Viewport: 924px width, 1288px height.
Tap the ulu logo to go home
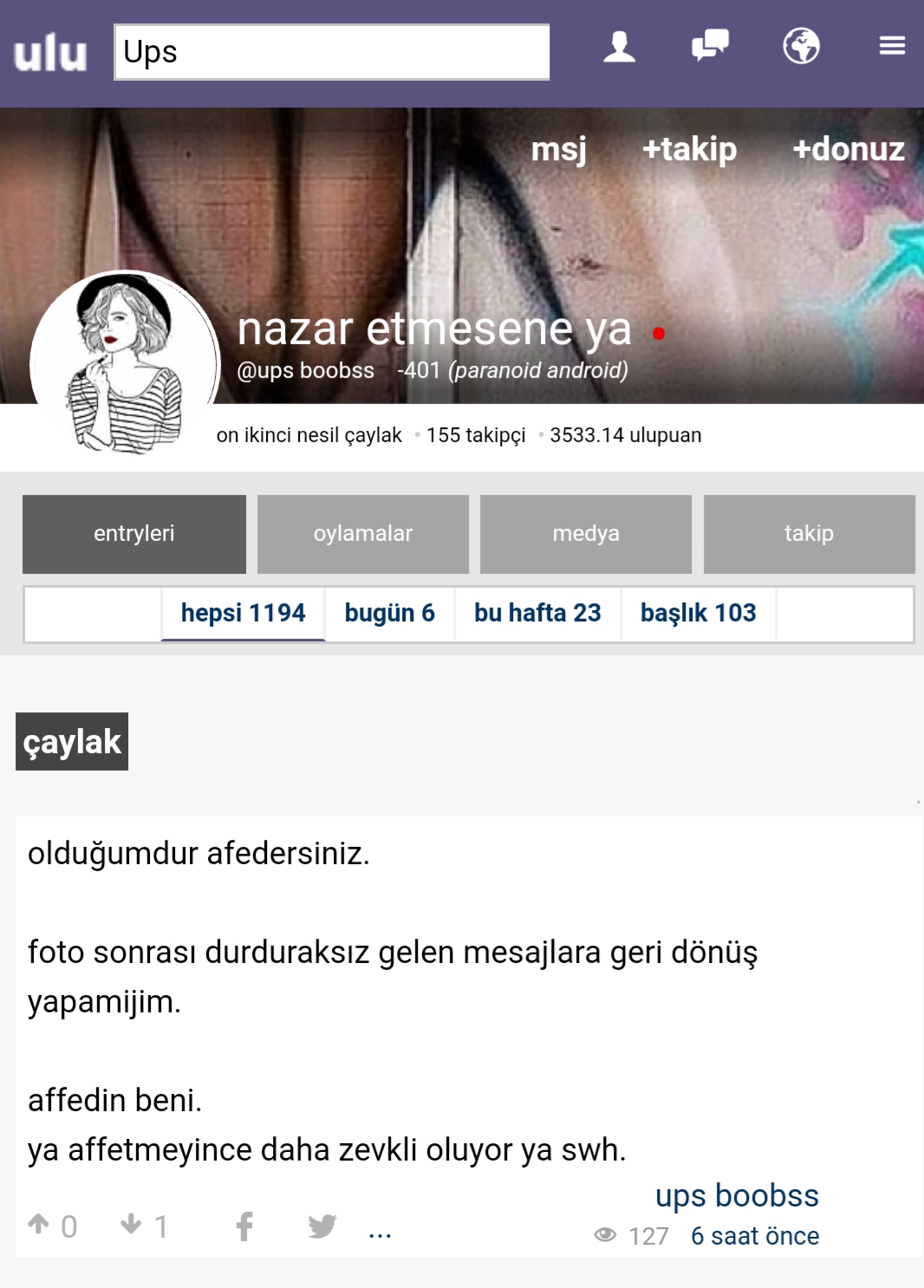[x=50, y=54]
